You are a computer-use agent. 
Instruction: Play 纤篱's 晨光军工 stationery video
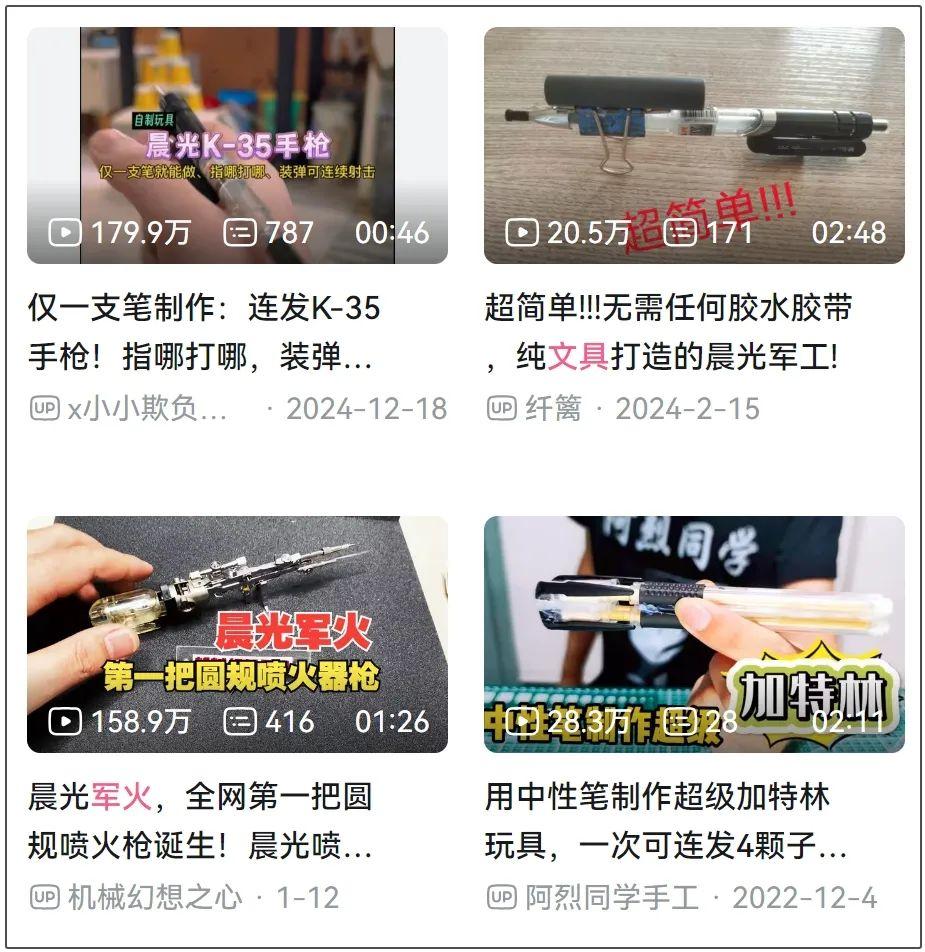[694, 145]
